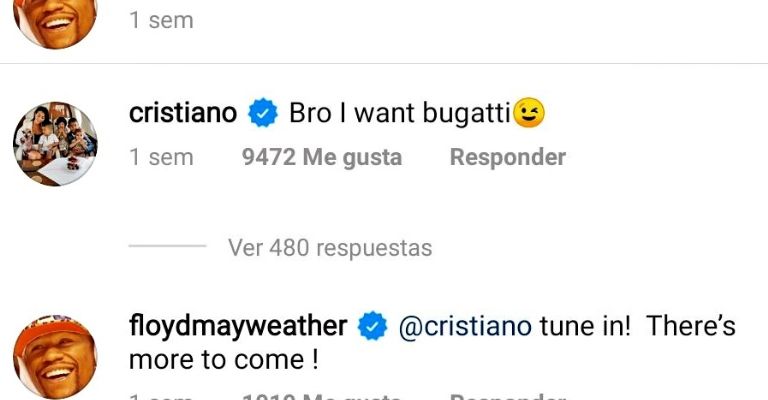
Task: Open cristiano's profile picture
Action: coord(55,143)
